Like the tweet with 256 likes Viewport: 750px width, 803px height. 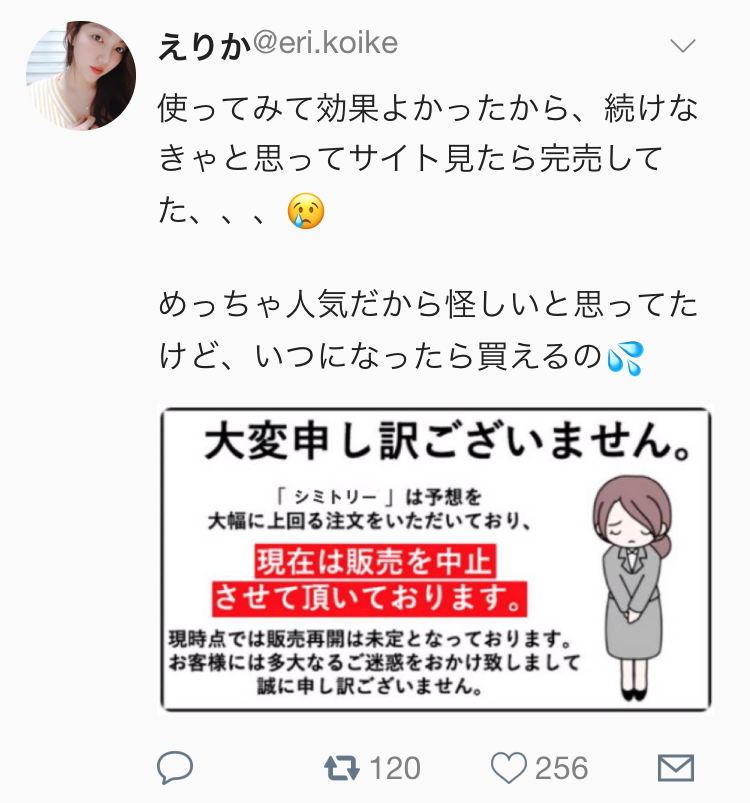tap(510, 768)
